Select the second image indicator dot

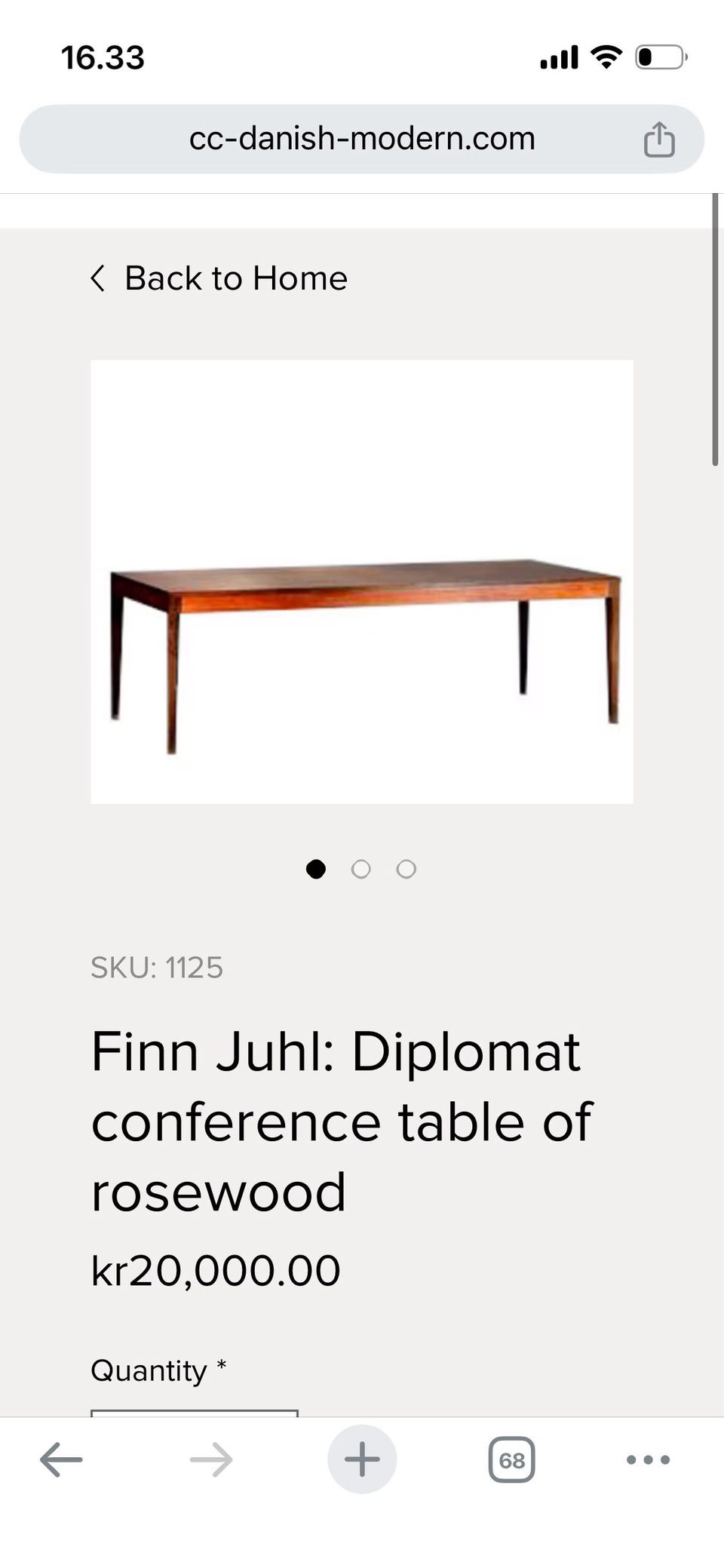point(360,869)
